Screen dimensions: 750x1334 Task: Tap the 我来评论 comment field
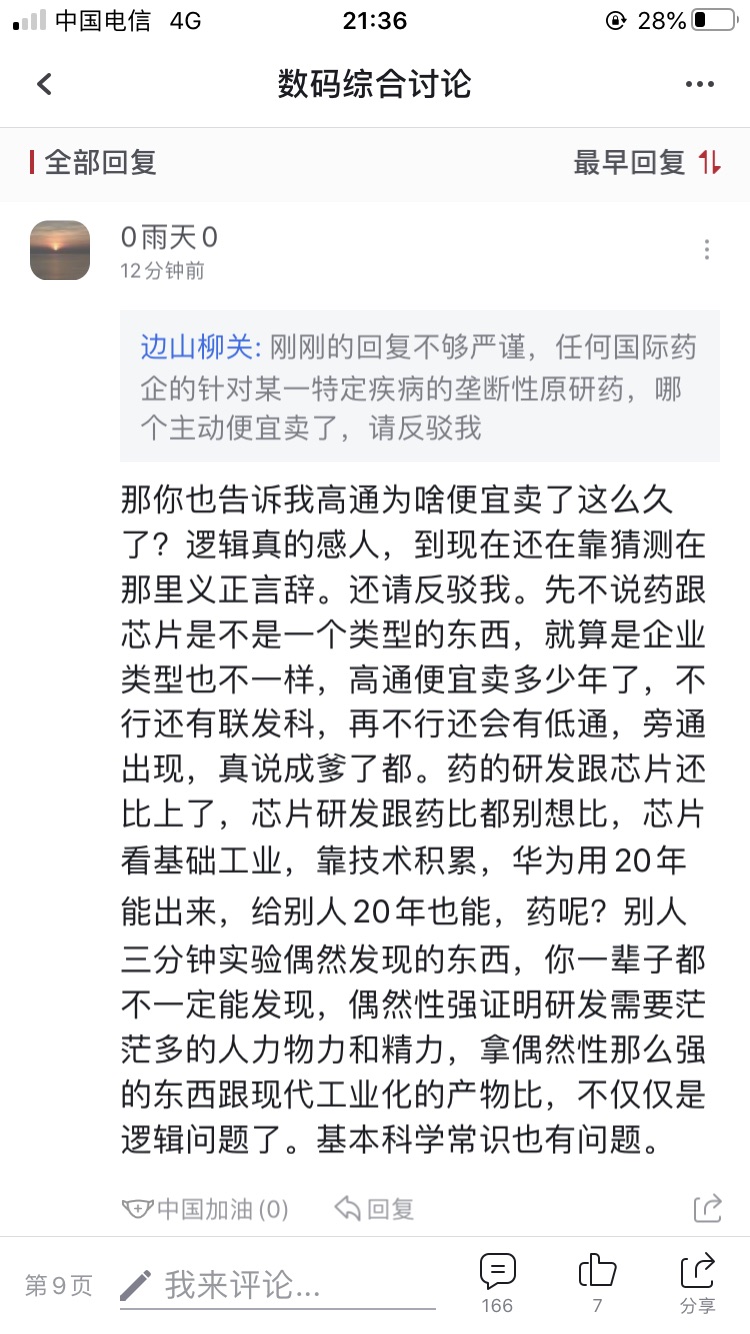click(278, 1286)
